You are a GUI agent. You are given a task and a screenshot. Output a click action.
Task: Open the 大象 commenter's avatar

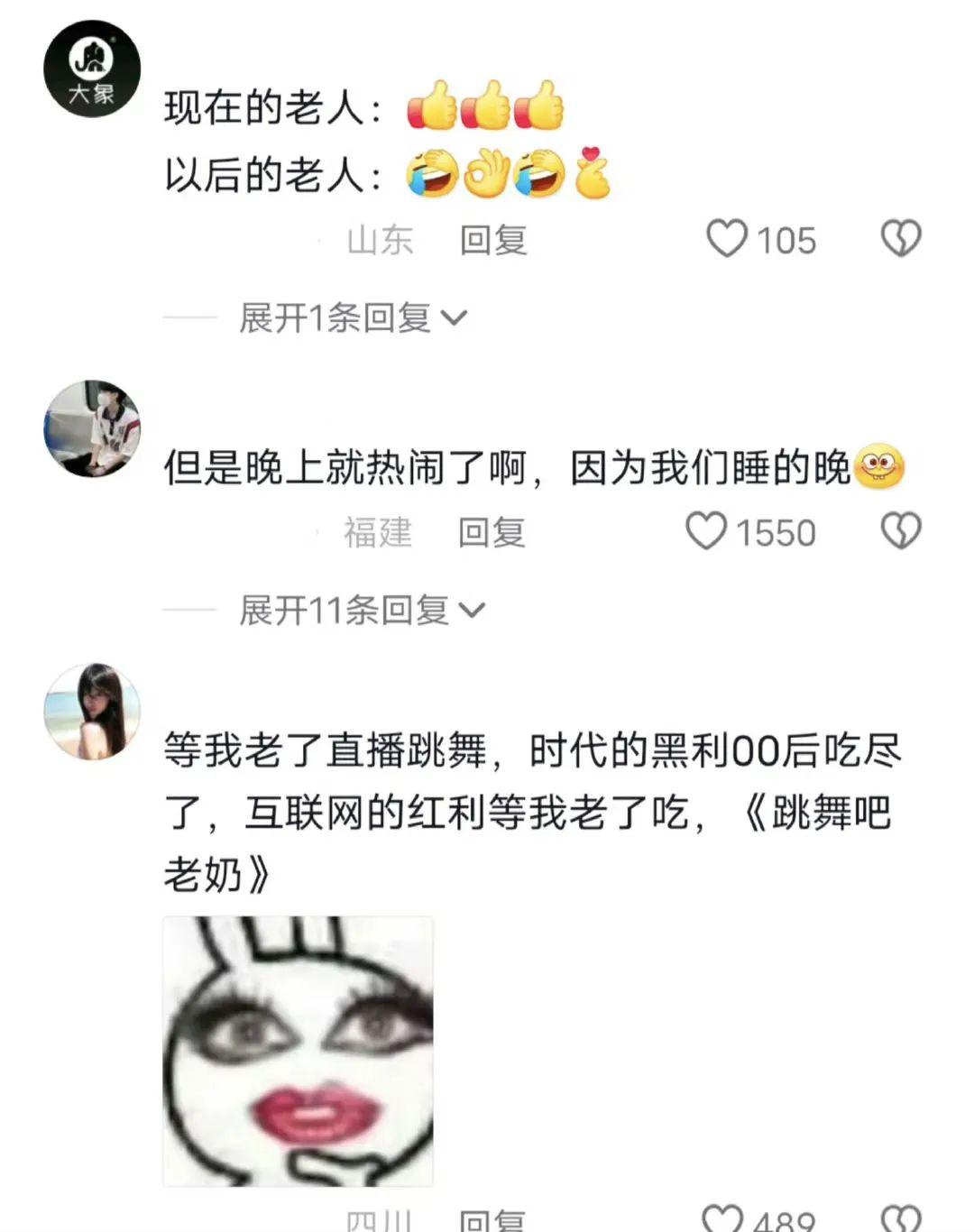point(92,69)
